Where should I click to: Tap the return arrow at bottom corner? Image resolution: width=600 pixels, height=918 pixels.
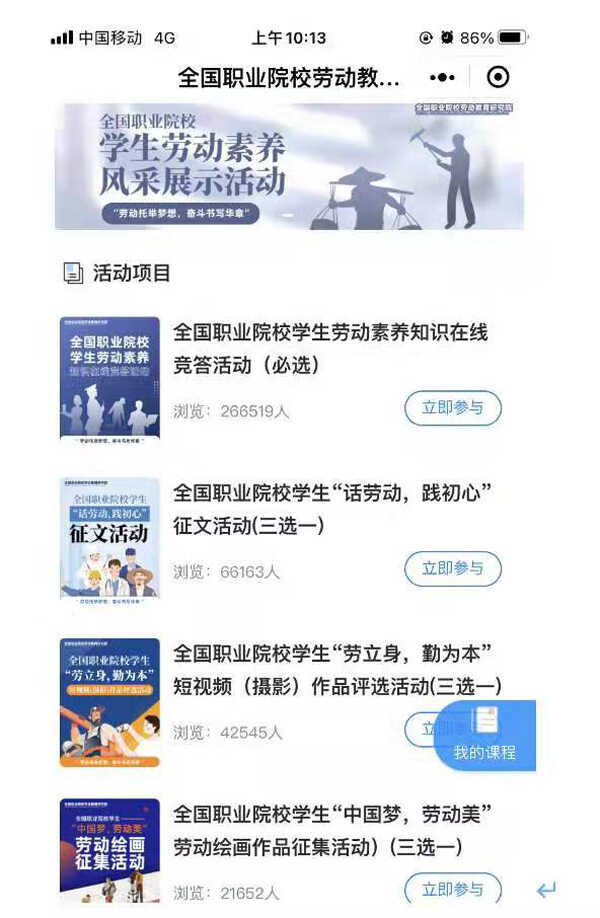(546, 889)
